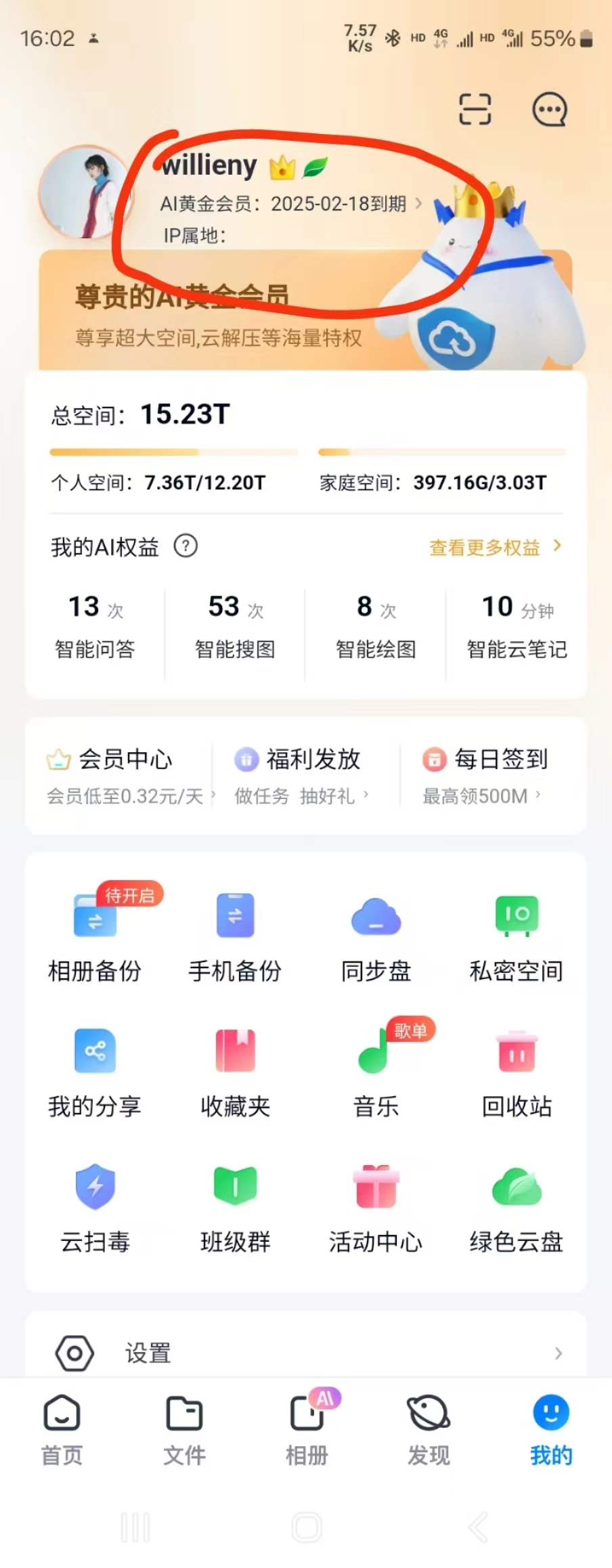This screenshot has width=612, height=1568.
Task: Switch to the 发现 tab
Action: [429, 1429]
